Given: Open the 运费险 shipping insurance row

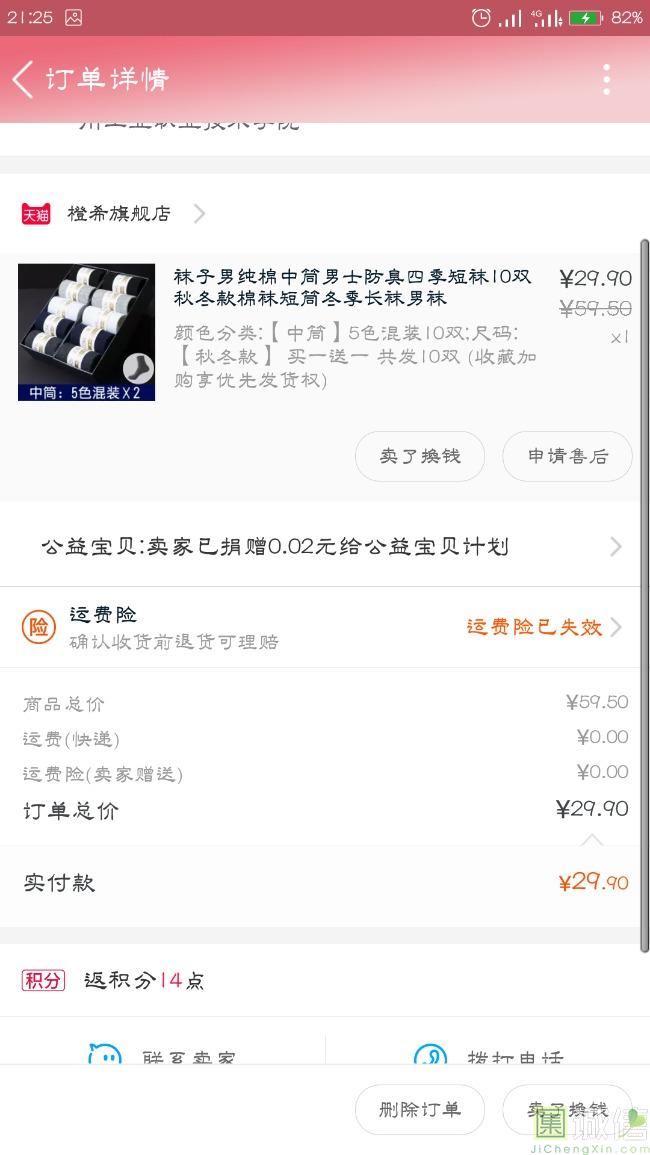Looking at the screenshot, I should click(324, 627).
